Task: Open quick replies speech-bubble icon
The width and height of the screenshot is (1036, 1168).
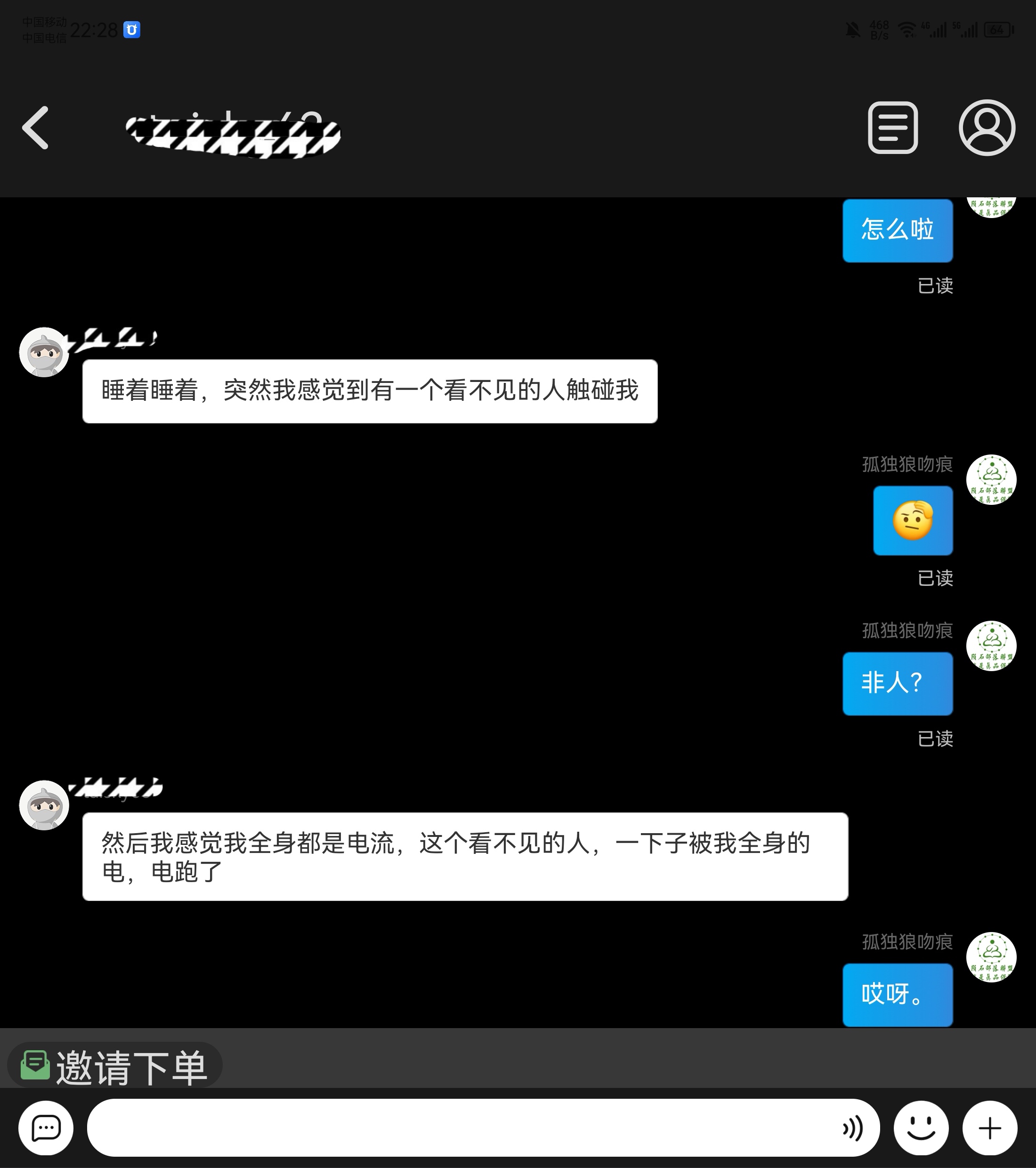Action: click(x=46, y=1128)
